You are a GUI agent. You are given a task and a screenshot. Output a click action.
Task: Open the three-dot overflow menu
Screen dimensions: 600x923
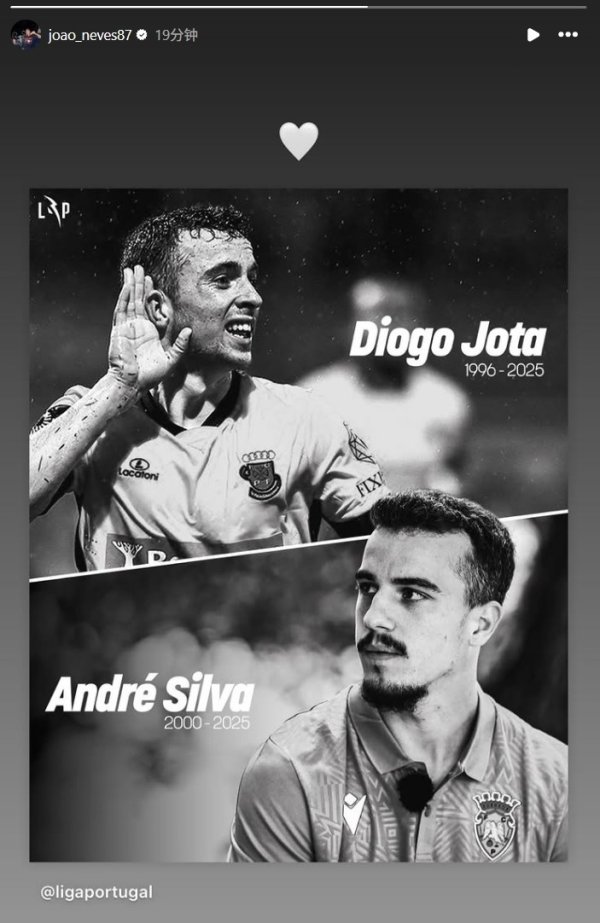(x=568, y=35)
